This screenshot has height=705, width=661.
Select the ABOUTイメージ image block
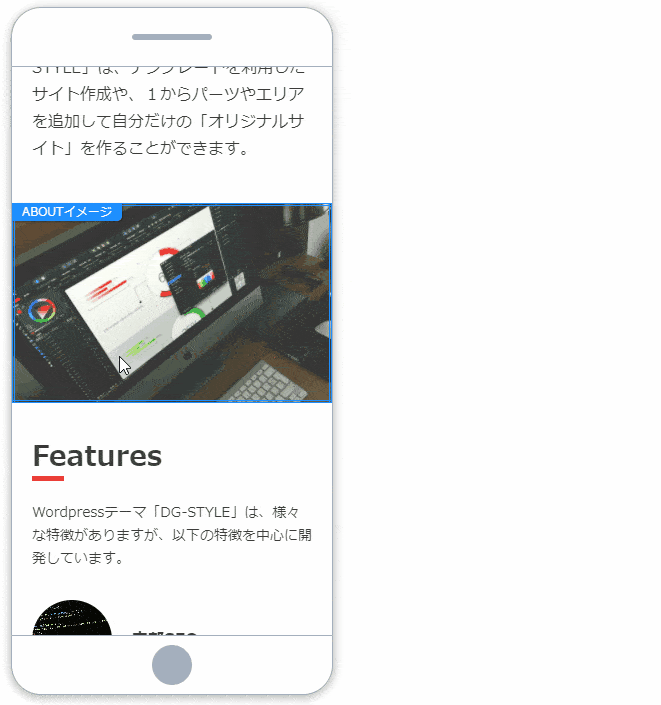[172, 305]
